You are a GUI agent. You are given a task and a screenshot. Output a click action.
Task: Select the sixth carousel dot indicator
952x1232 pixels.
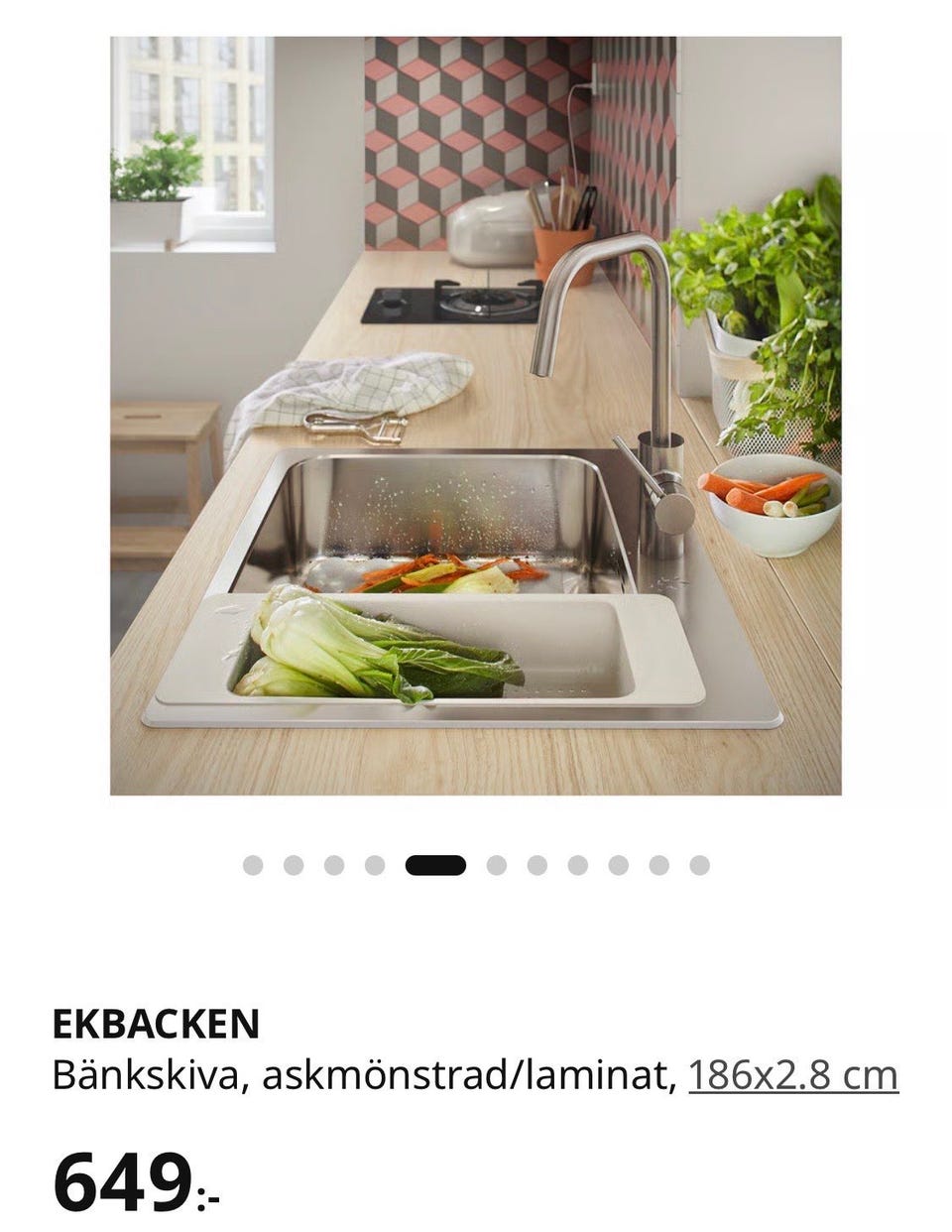(x=497, y=865)
